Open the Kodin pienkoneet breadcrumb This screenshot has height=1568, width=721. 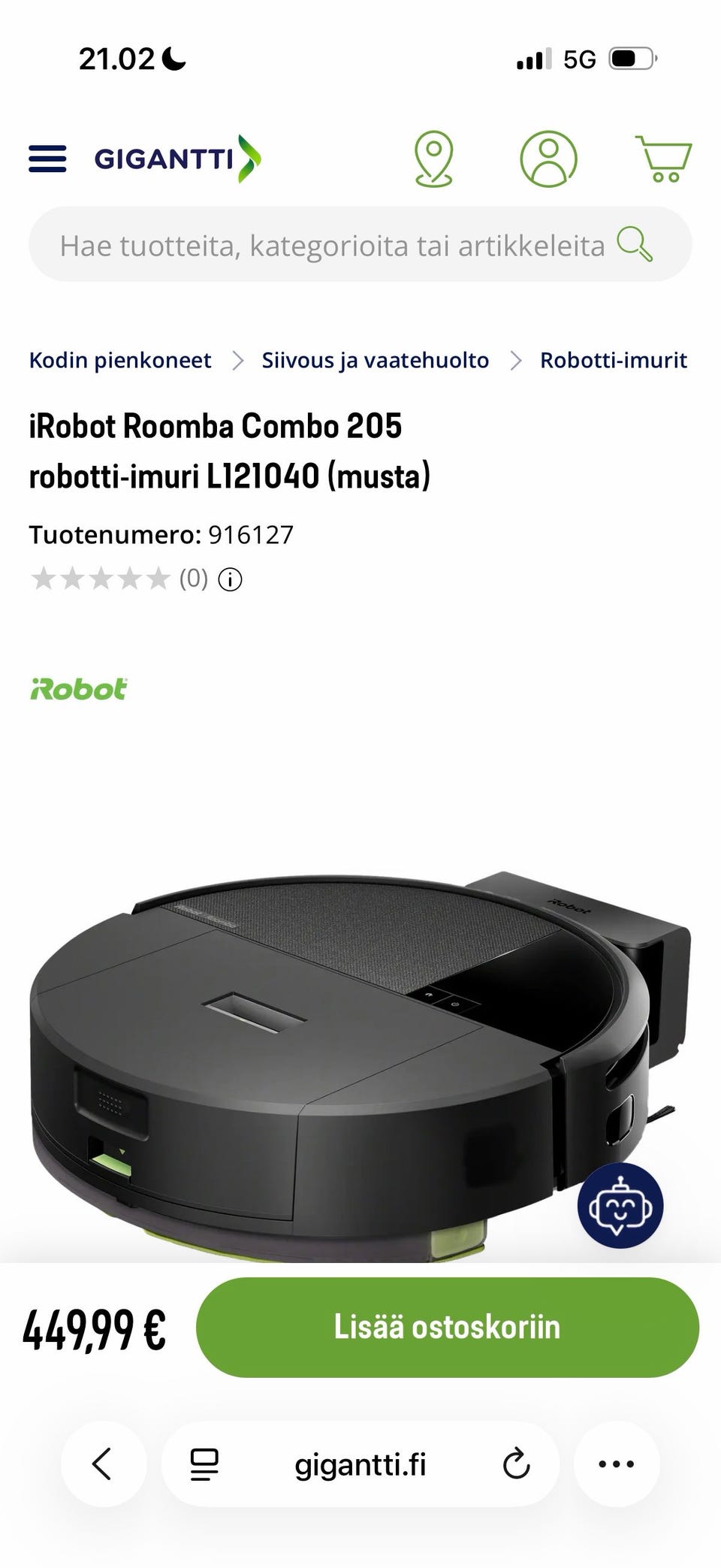(120, 361)
